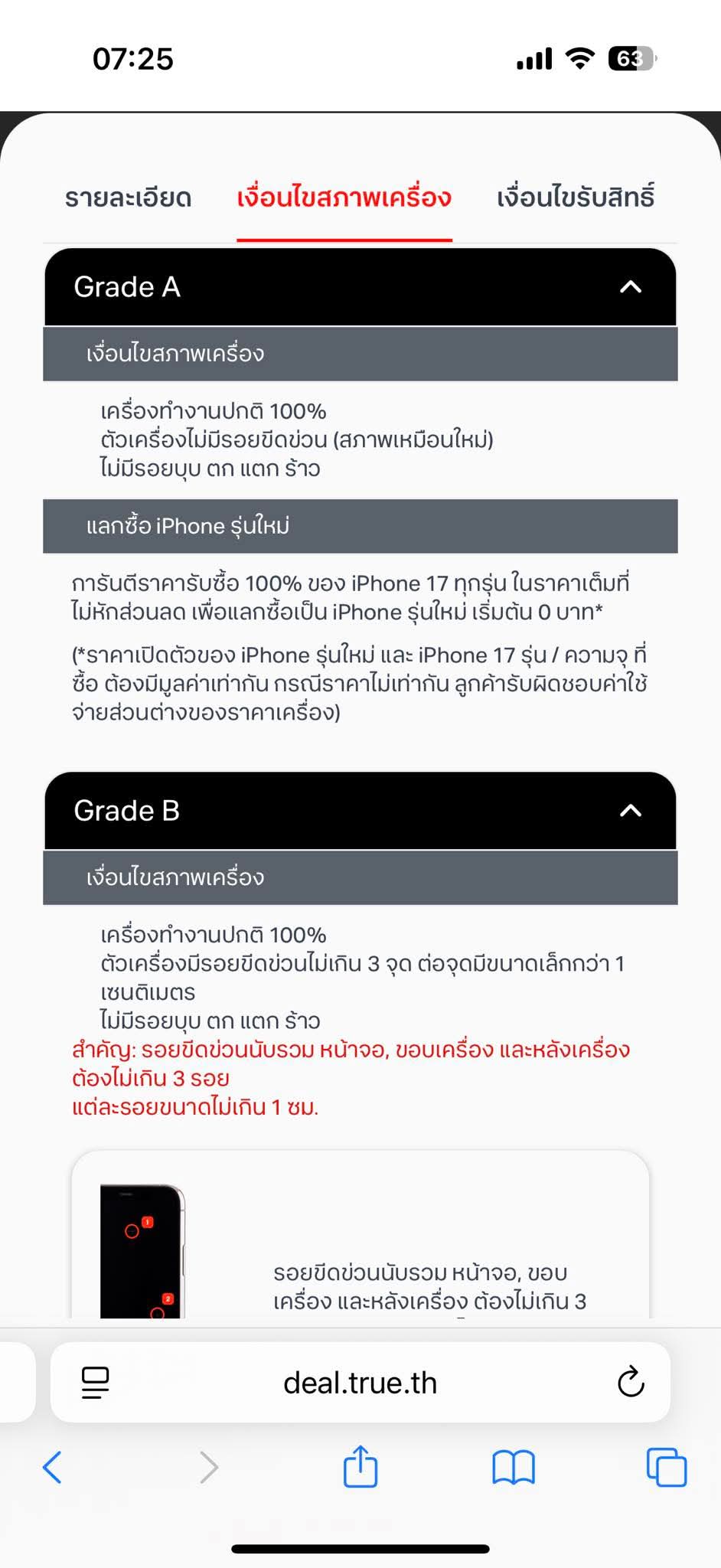Image resolution: width=721 pixels, height=1568 pixels.
Task: Switch to the รายละเอียด tab
Action: coord(128,198)
